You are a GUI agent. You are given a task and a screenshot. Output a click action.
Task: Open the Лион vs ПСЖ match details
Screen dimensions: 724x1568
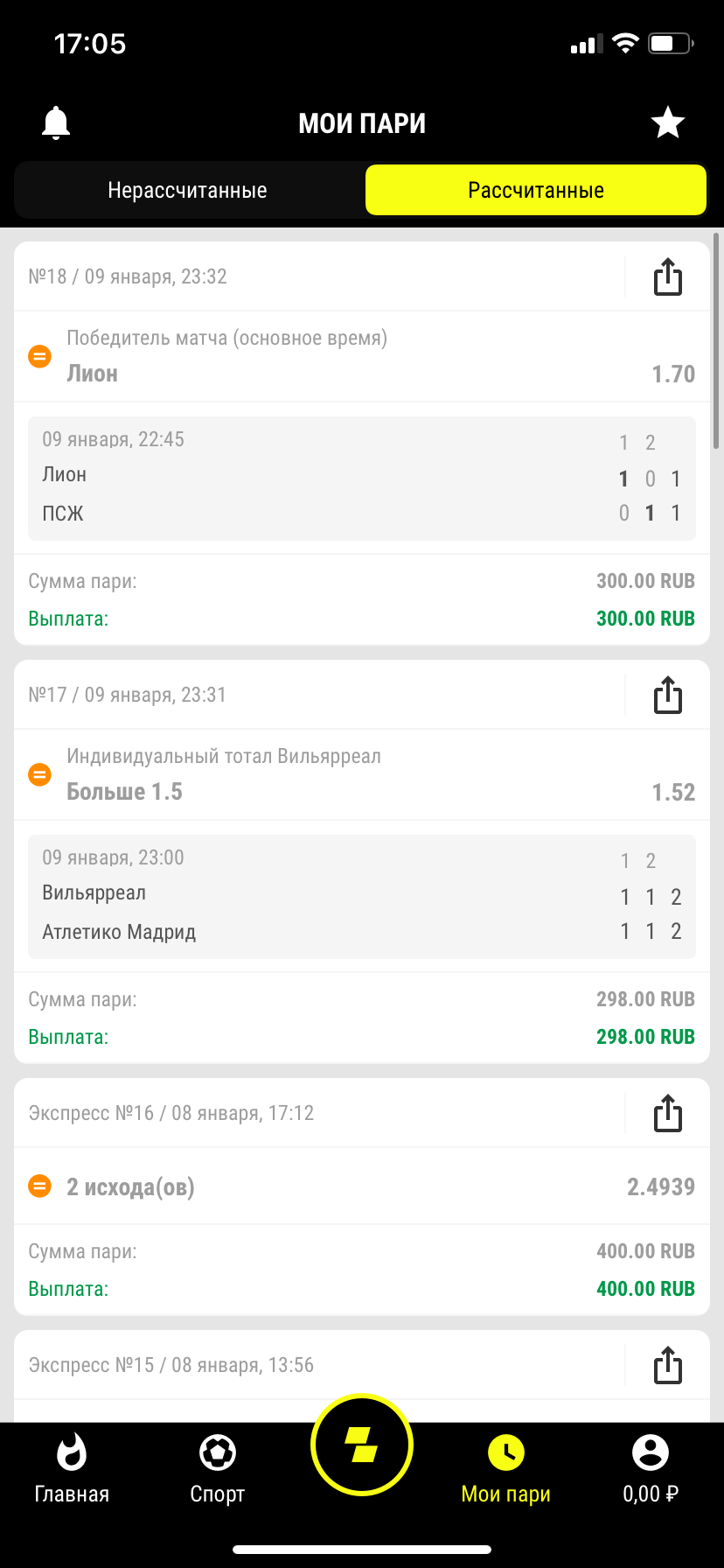pyautogui.click(x=361, y=478)
